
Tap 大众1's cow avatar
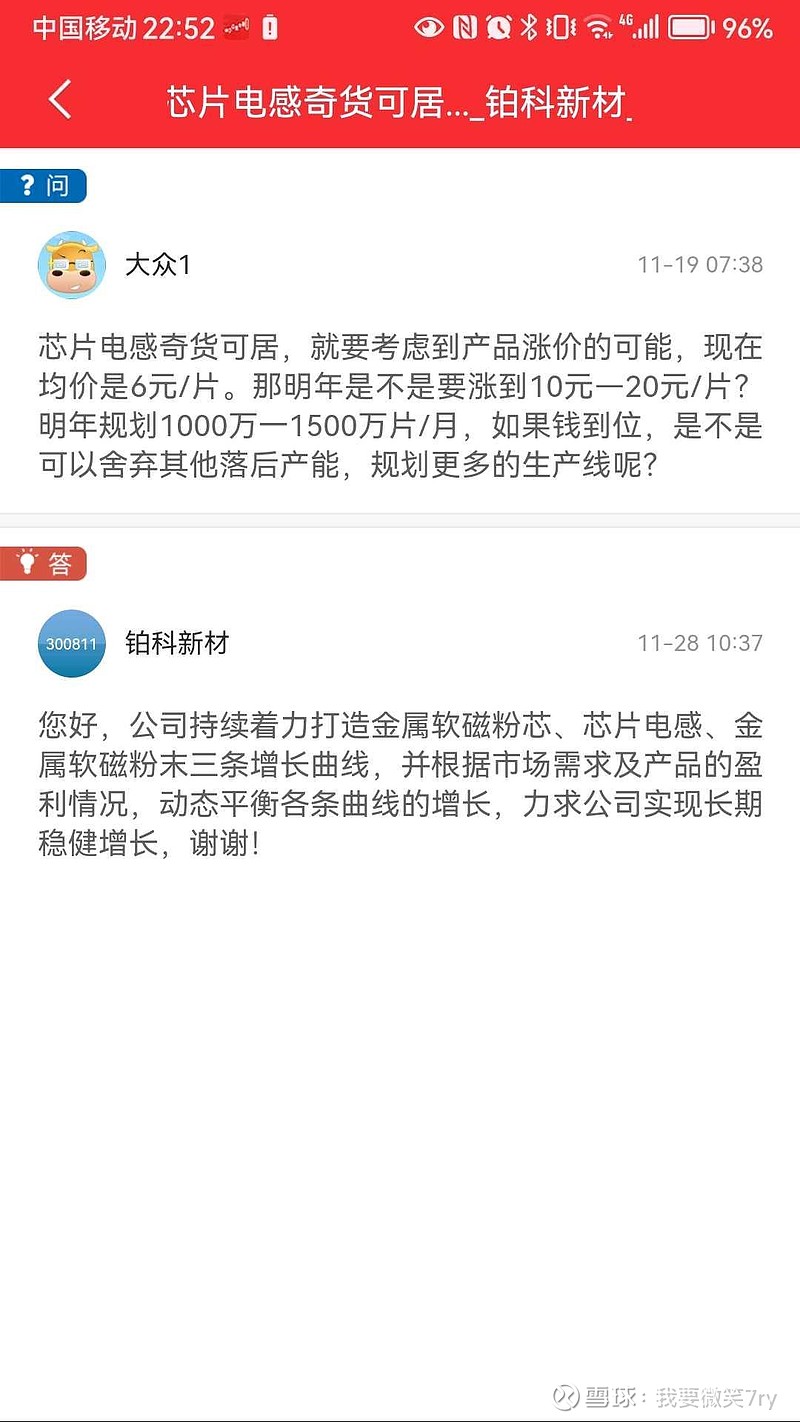pyautogui.click(x=71, y=264)
